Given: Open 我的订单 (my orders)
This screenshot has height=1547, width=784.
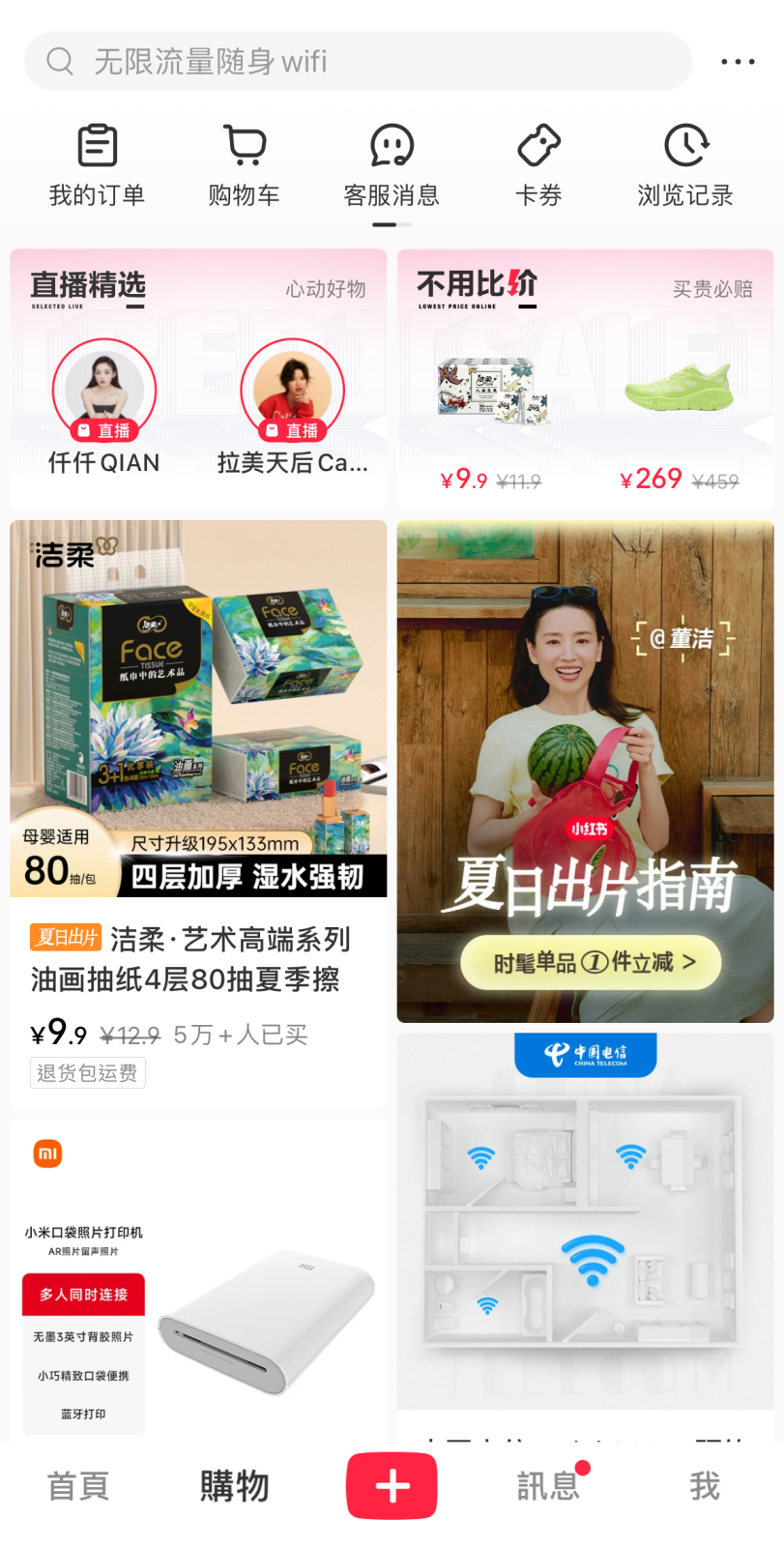Looking at the screenshot, I should 97,166.
